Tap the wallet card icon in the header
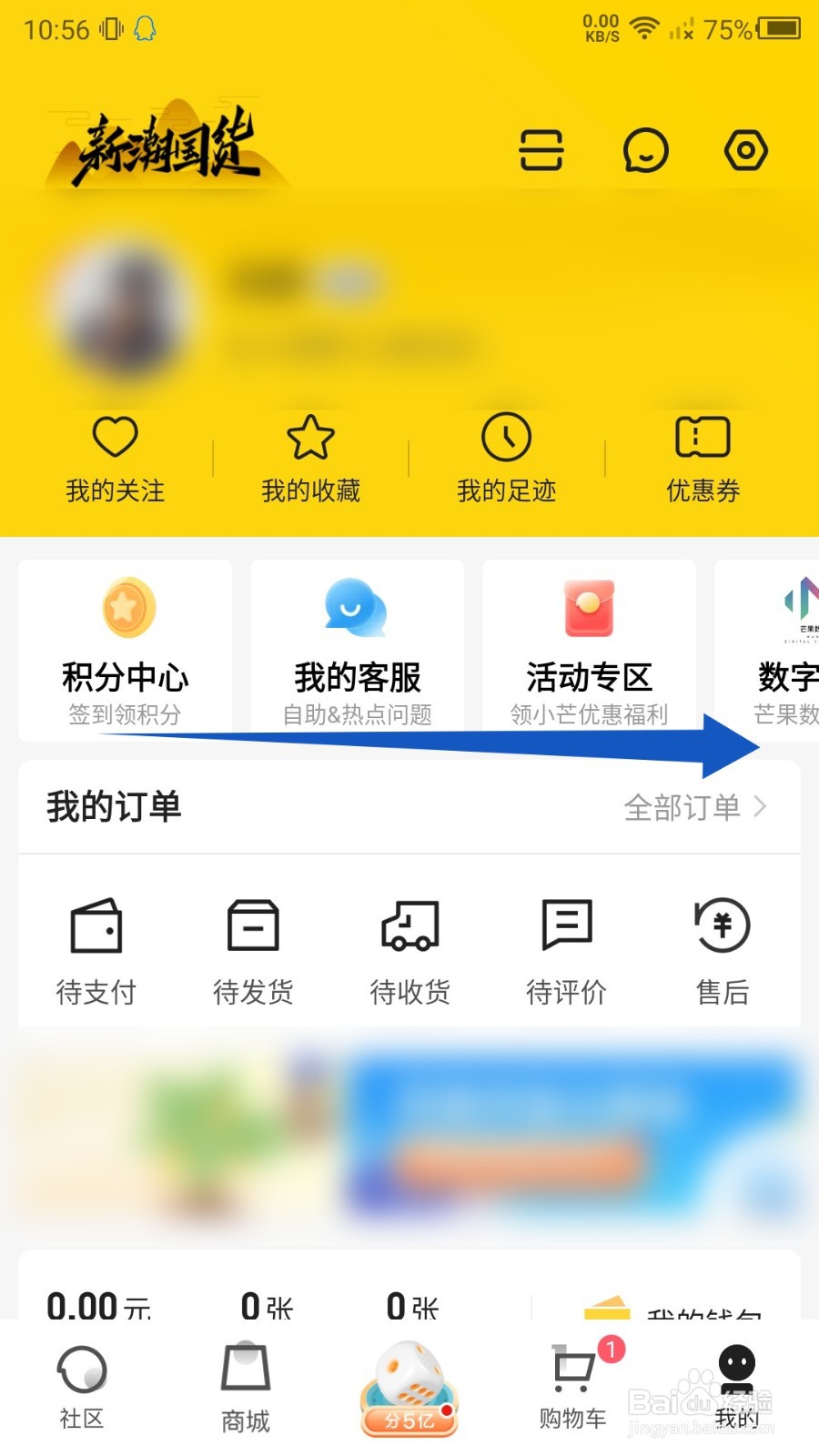Screen dimensions: 819x1456 541,151
